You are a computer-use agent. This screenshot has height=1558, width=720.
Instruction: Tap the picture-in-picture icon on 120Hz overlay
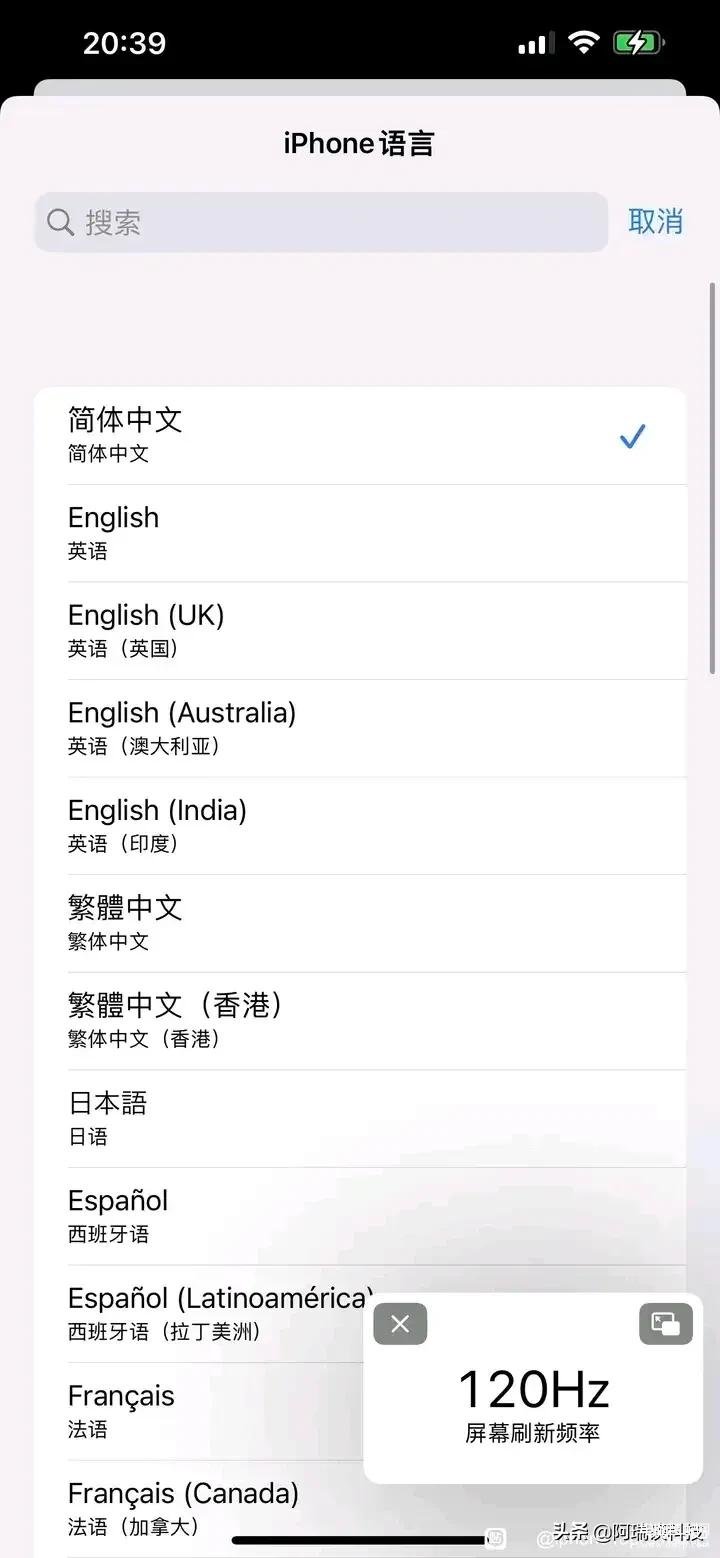pos(666,1324)
